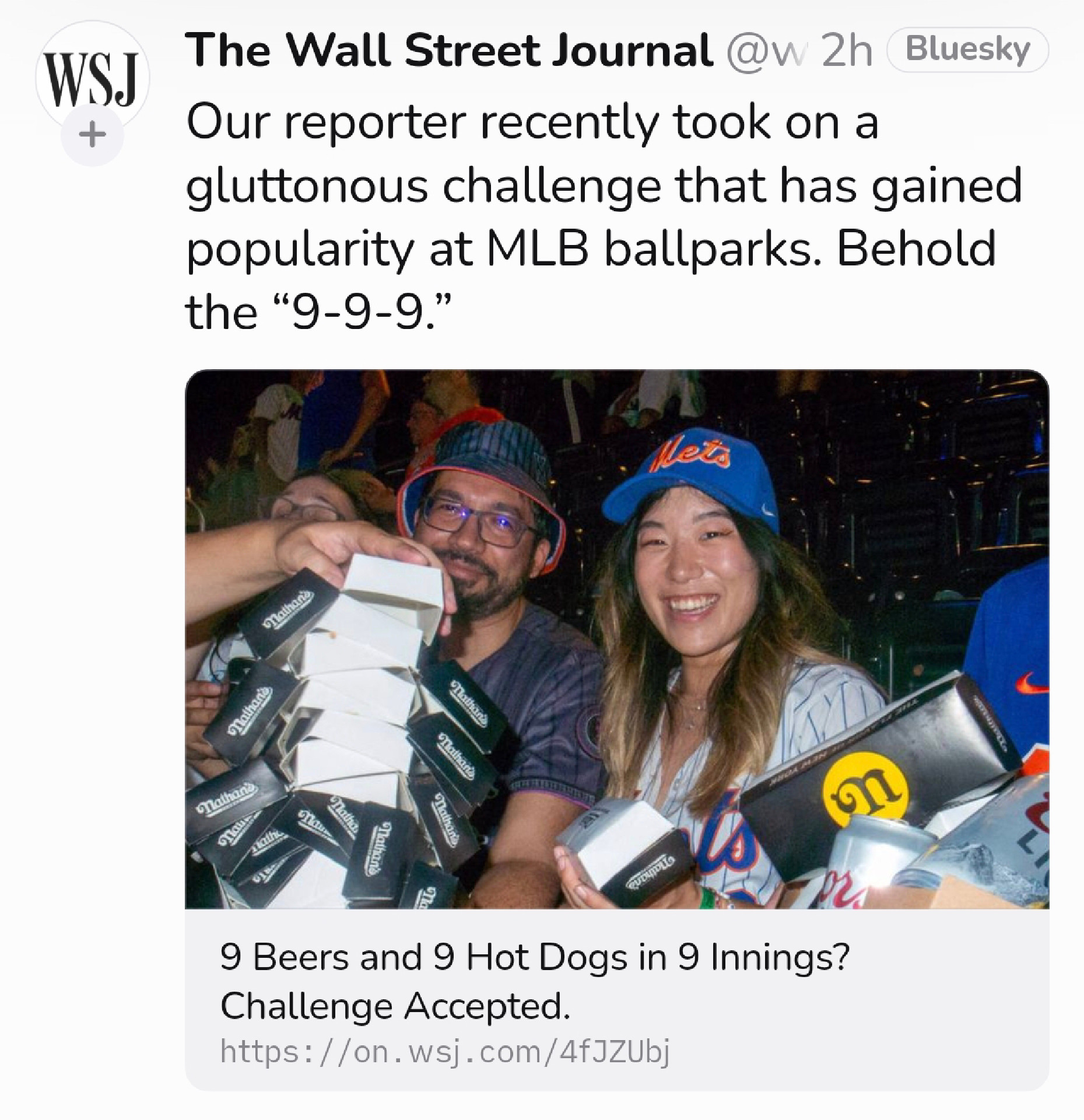Open the 9-9-9 challenge article card
Image resolution: width=1084 pixels, height=1120 pixels.
pyautogui.click(x=616, y=639)
